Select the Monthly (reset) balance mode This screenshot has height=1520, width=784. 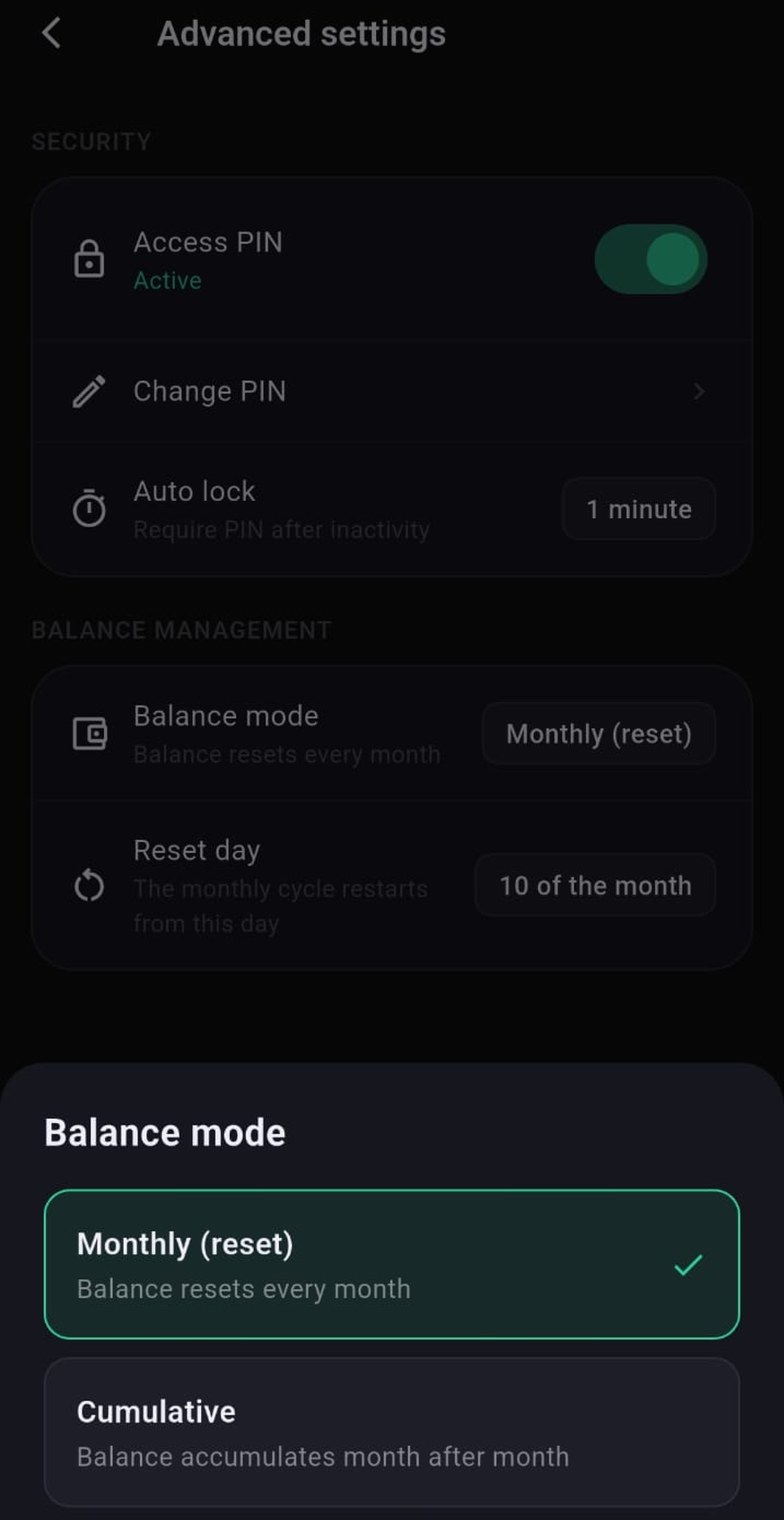(x=392, y=1264)
